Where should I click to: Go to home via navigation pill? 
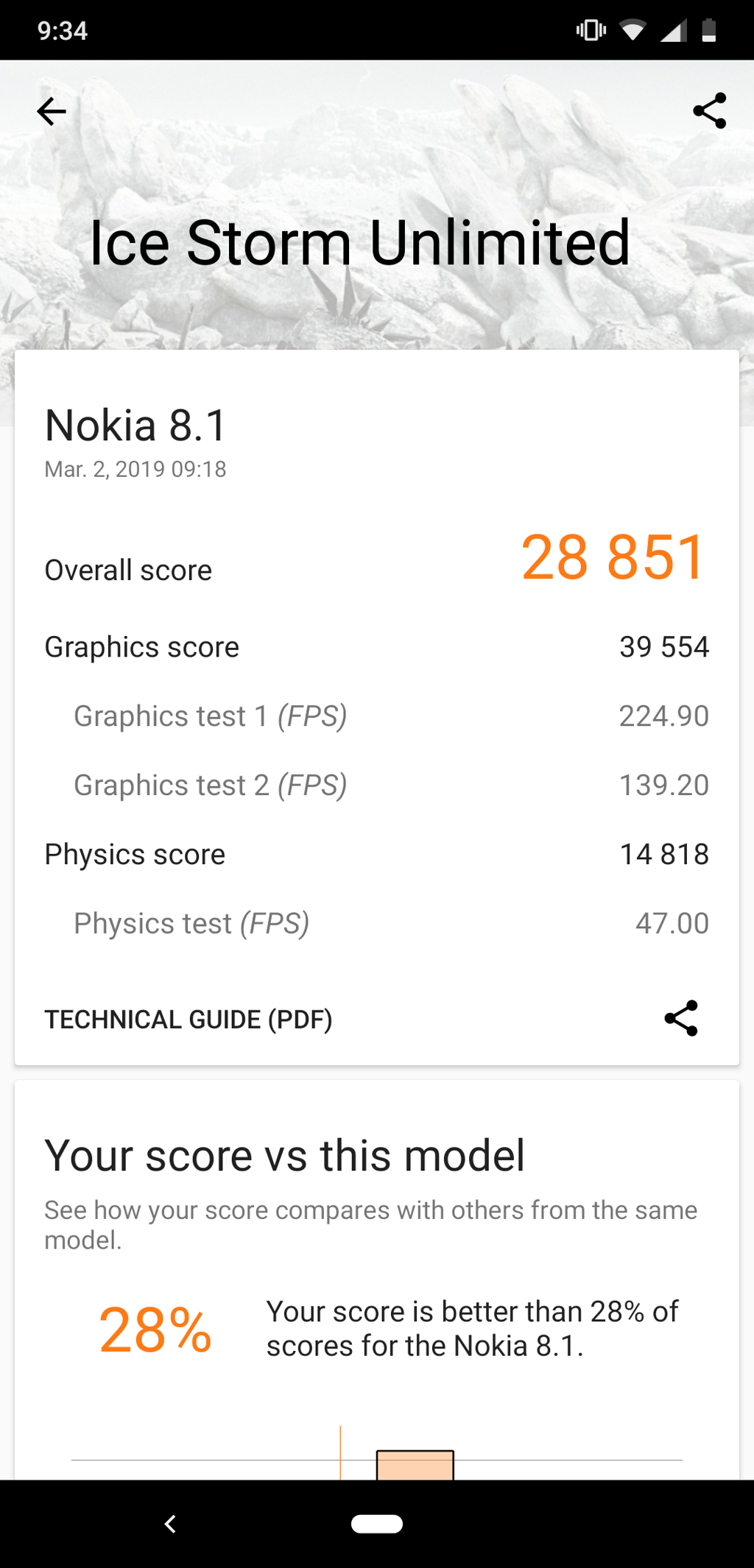(377, 1524)
